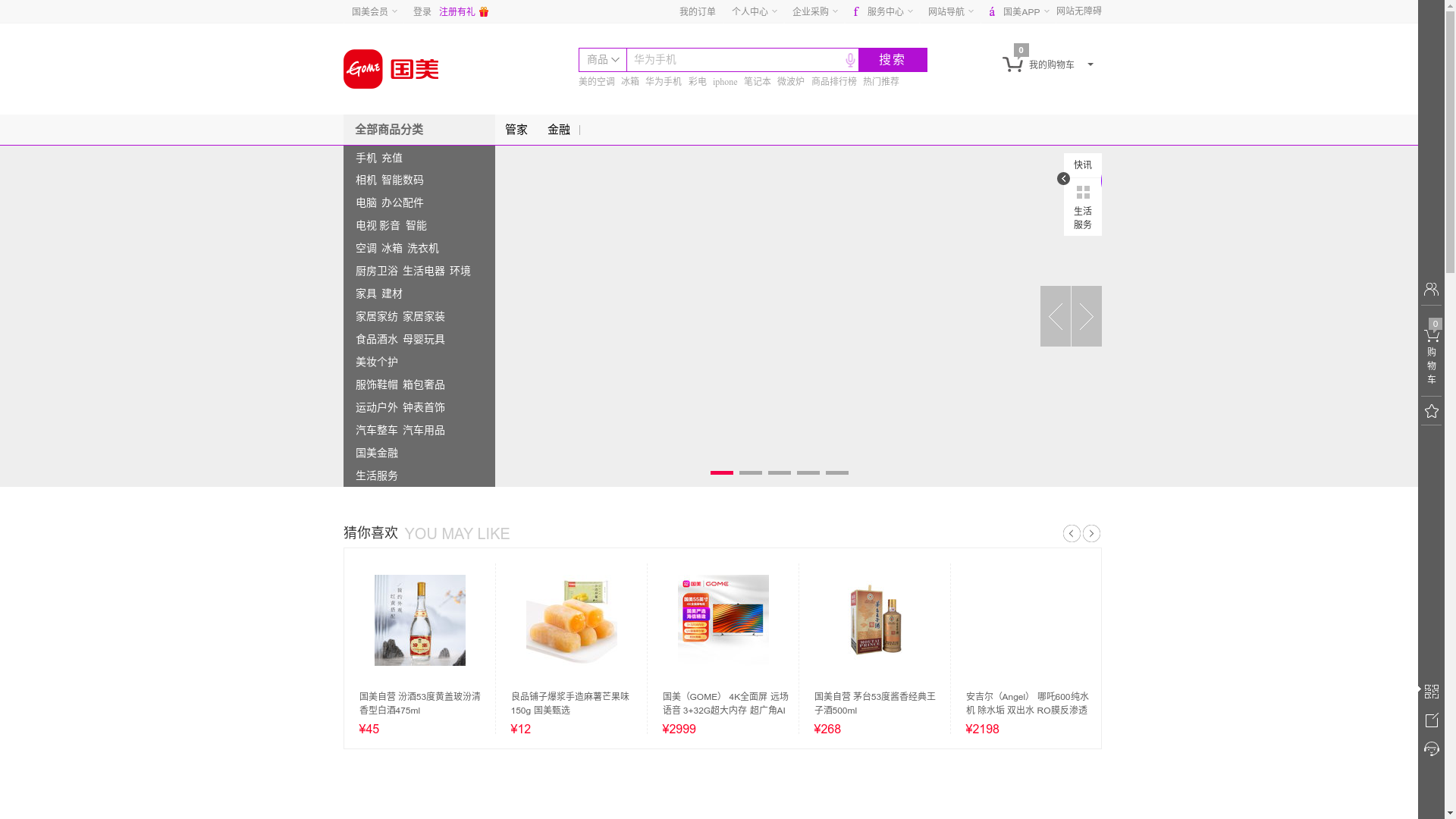Open 我的订单 link
Viewport: 1456px width, 819px height.
pyautogui.click(x=697, y=12)
